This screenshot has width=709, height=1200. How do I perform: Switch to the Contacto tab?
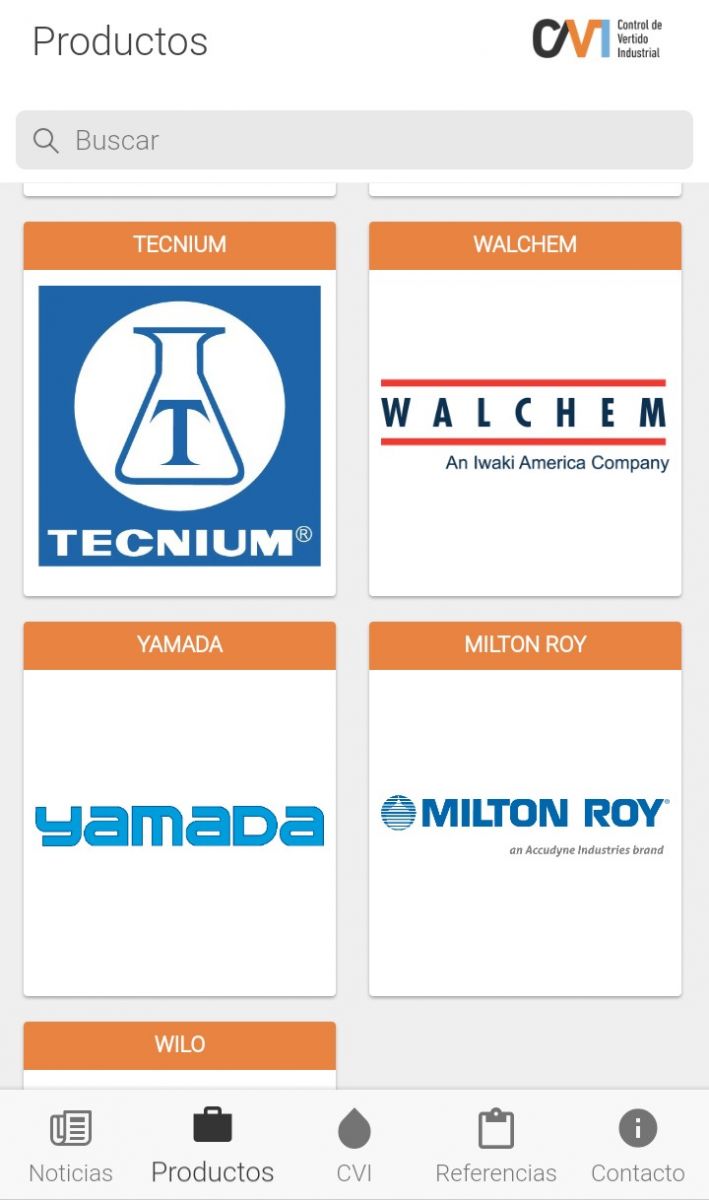[x=638, y=1146]
